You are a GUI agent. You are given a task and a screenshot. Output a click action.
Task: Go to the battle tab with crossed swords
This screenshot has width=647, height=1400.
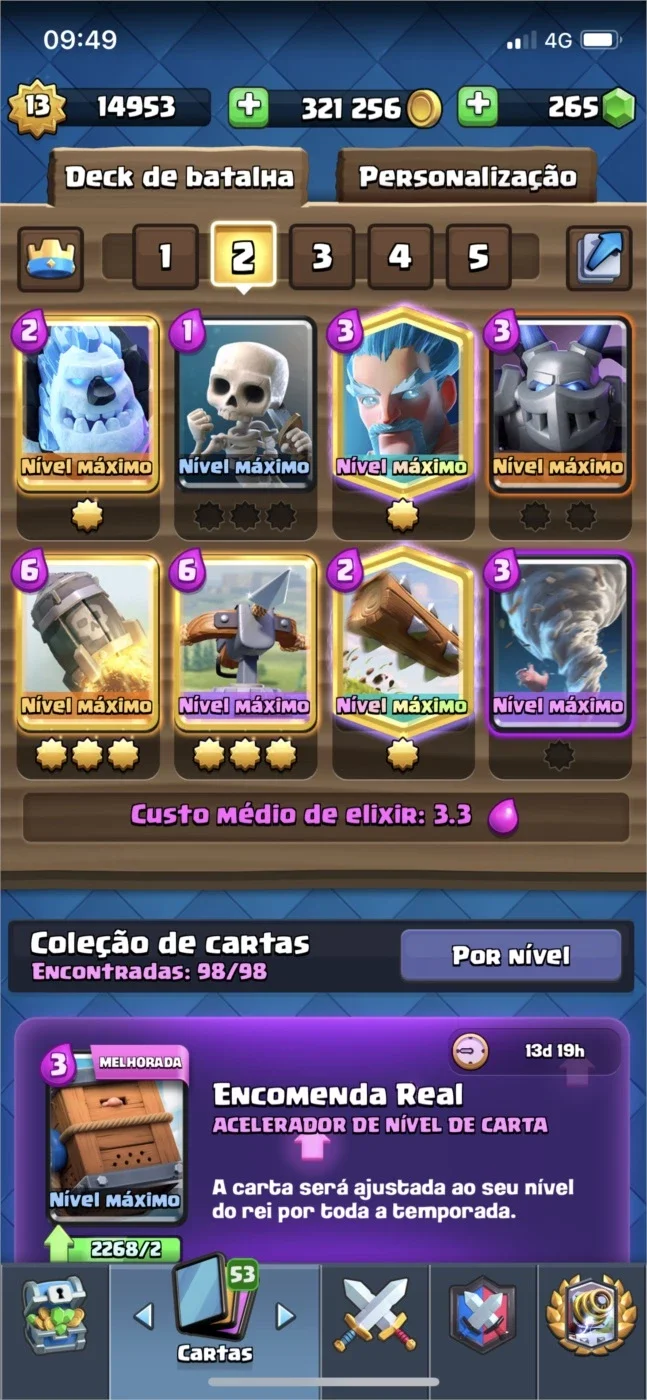(x=375, y=1313)
